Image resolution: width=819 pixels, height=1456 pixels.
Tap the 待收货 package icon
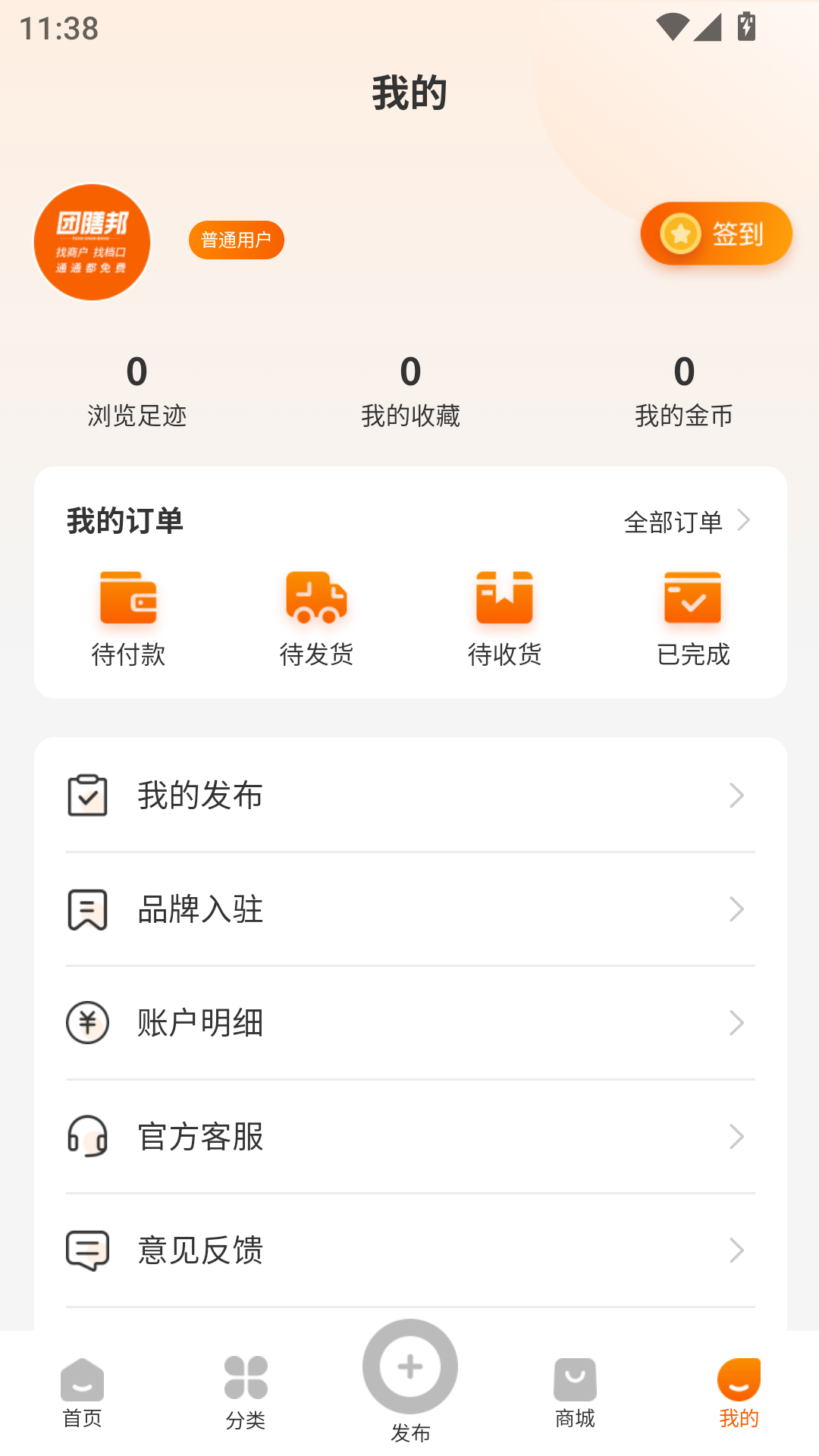tap(504, 598)
